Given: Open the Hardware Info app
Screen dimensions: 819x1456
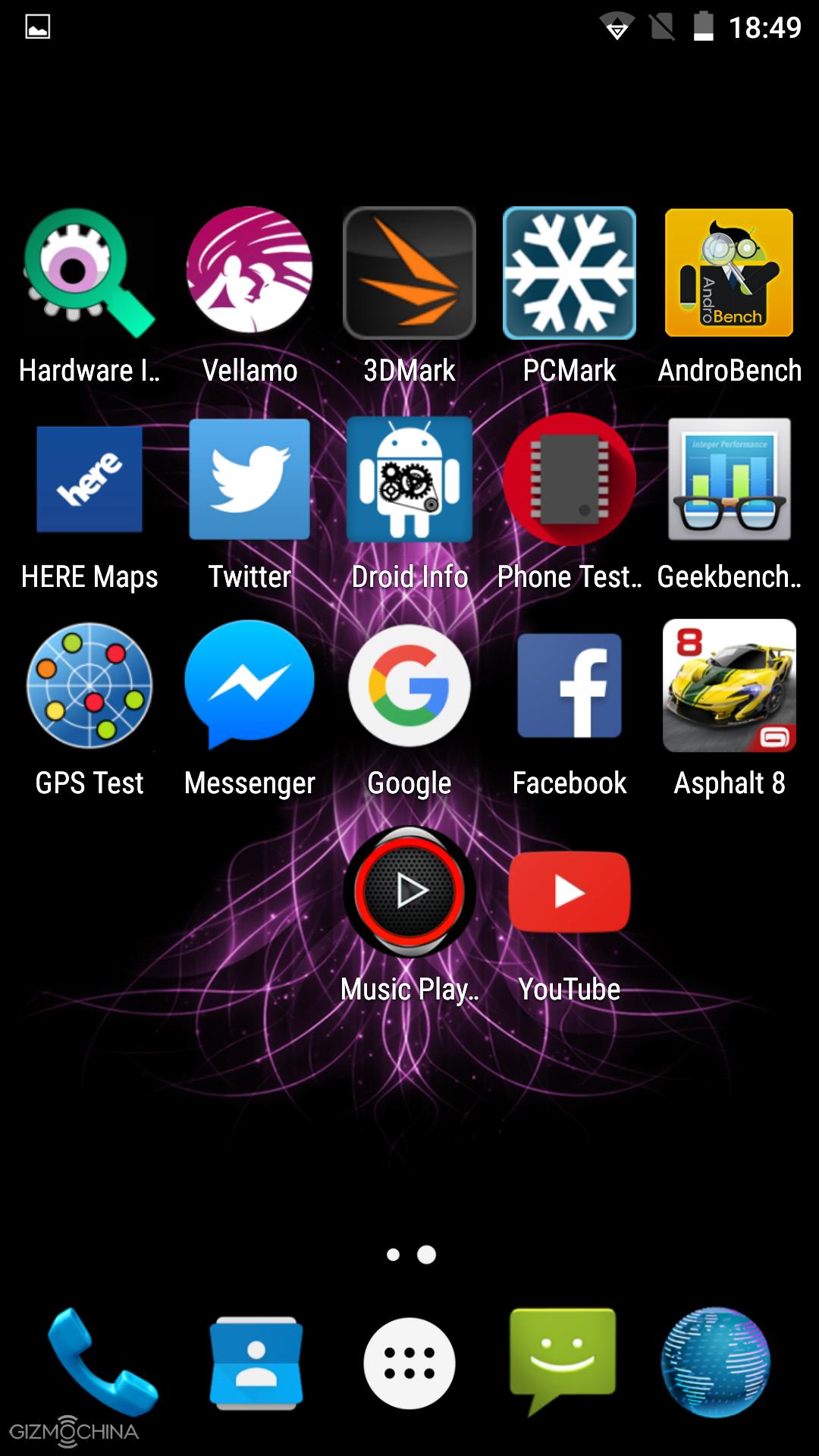Looking at the screenshot, I should pyautogui.click(x=89, y=273).
